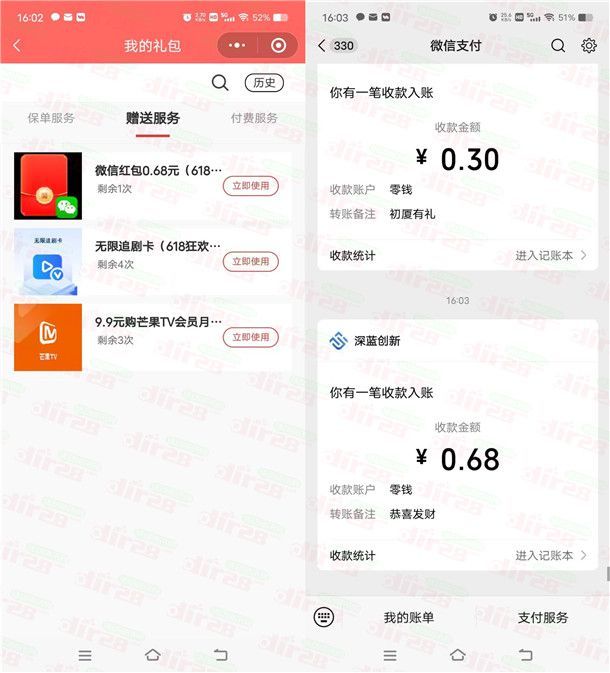Viewport: 610px width, 673px height.
Task: Open the 我的账单 menu
Action: pyautogui.click(x=408, y=618)
